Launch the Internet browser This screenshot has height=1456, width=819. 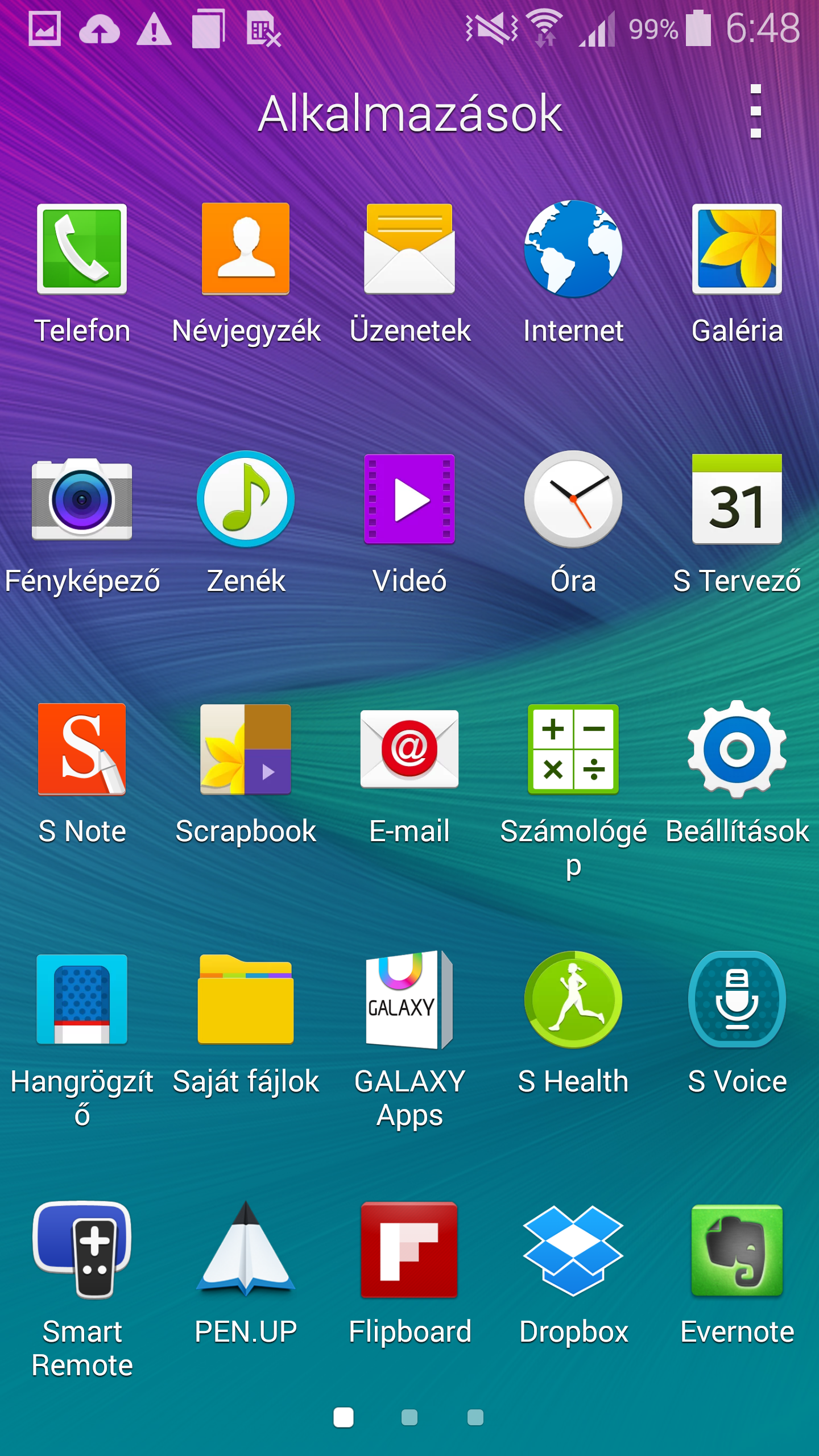[x=573, y=249]
